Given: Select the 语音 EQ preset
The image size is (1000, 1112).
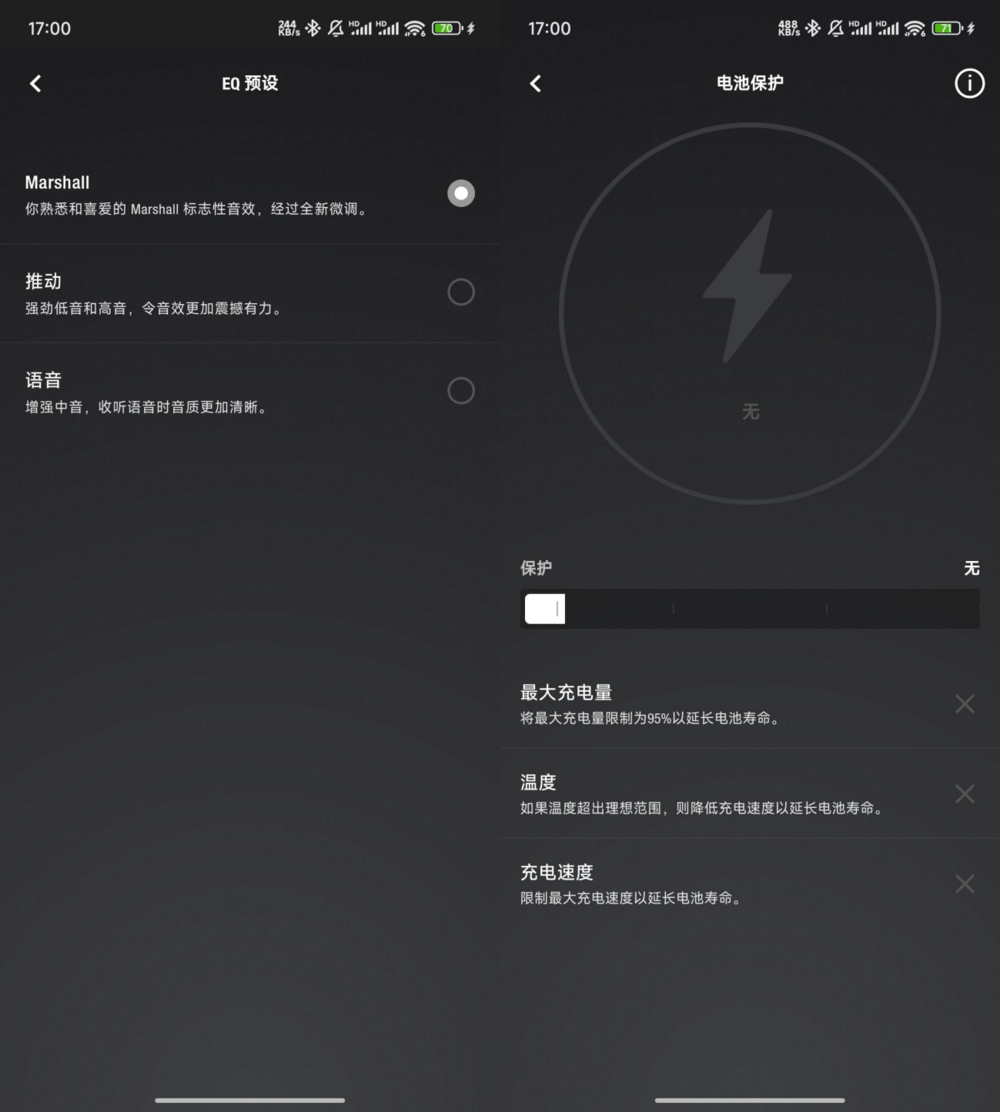Looking at the screenshot, I should tap(460, 390).
